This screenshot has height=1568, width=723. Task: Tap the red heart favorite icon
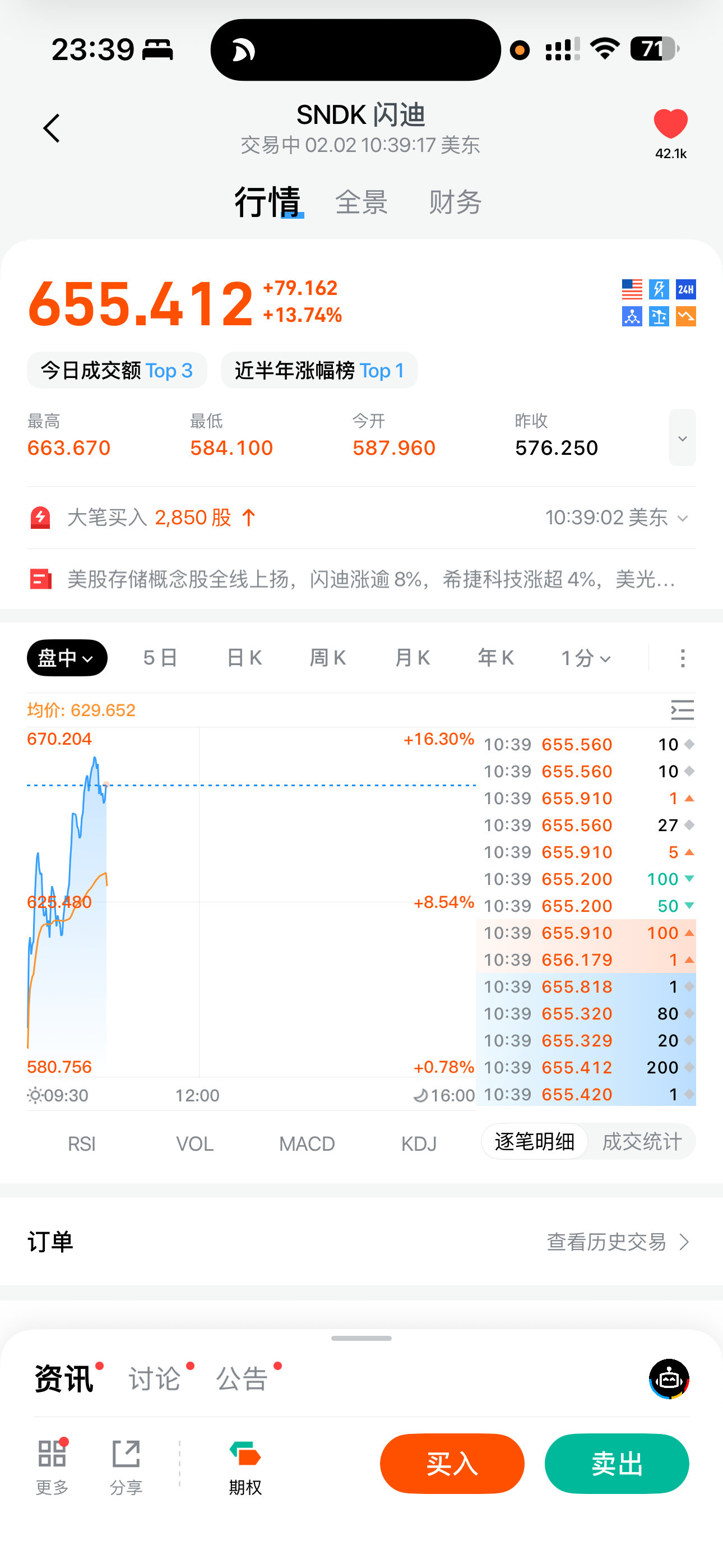coord(670,124)
